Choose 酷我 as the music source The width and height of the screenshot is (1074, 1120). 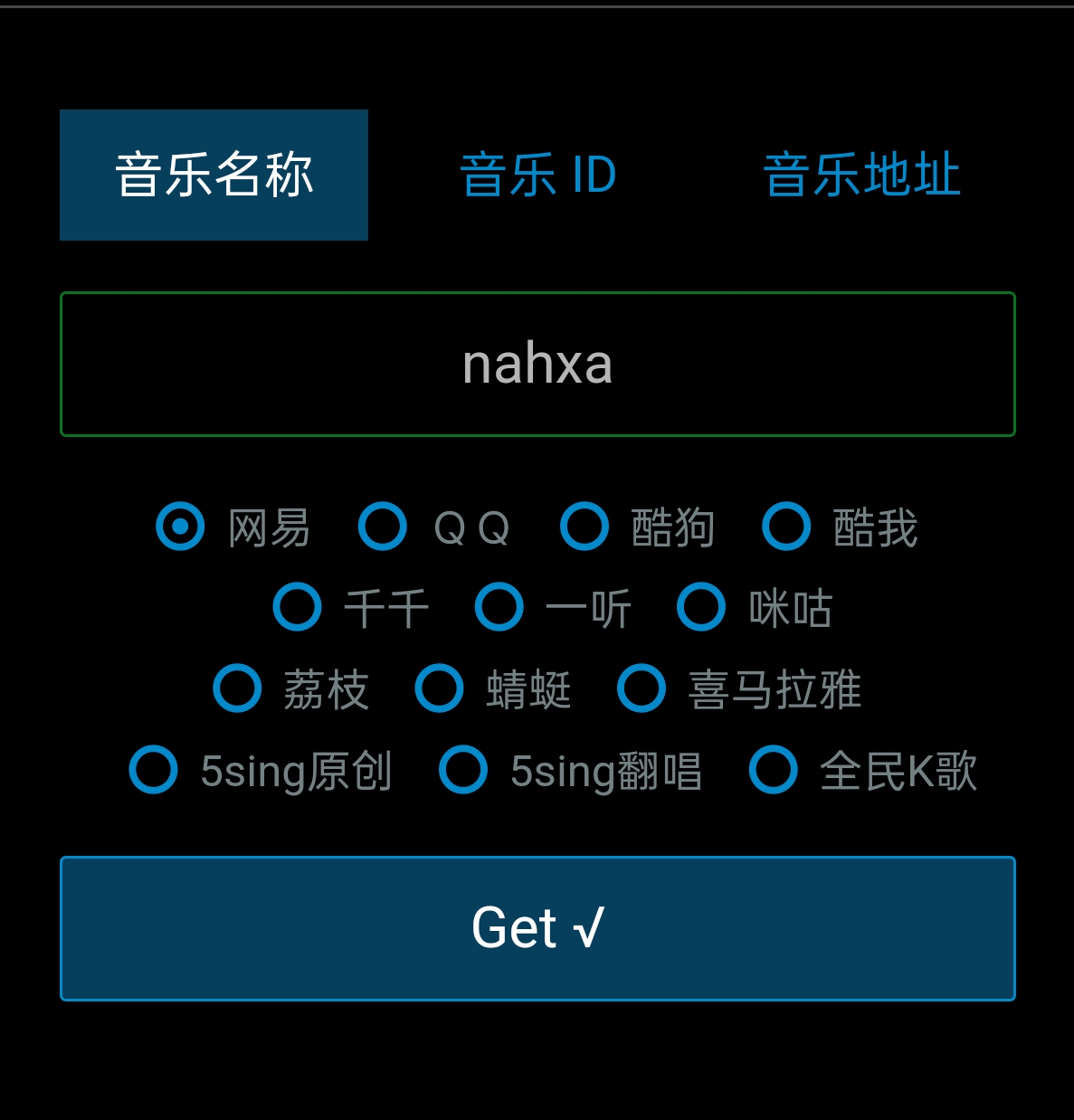click(786, 527)
